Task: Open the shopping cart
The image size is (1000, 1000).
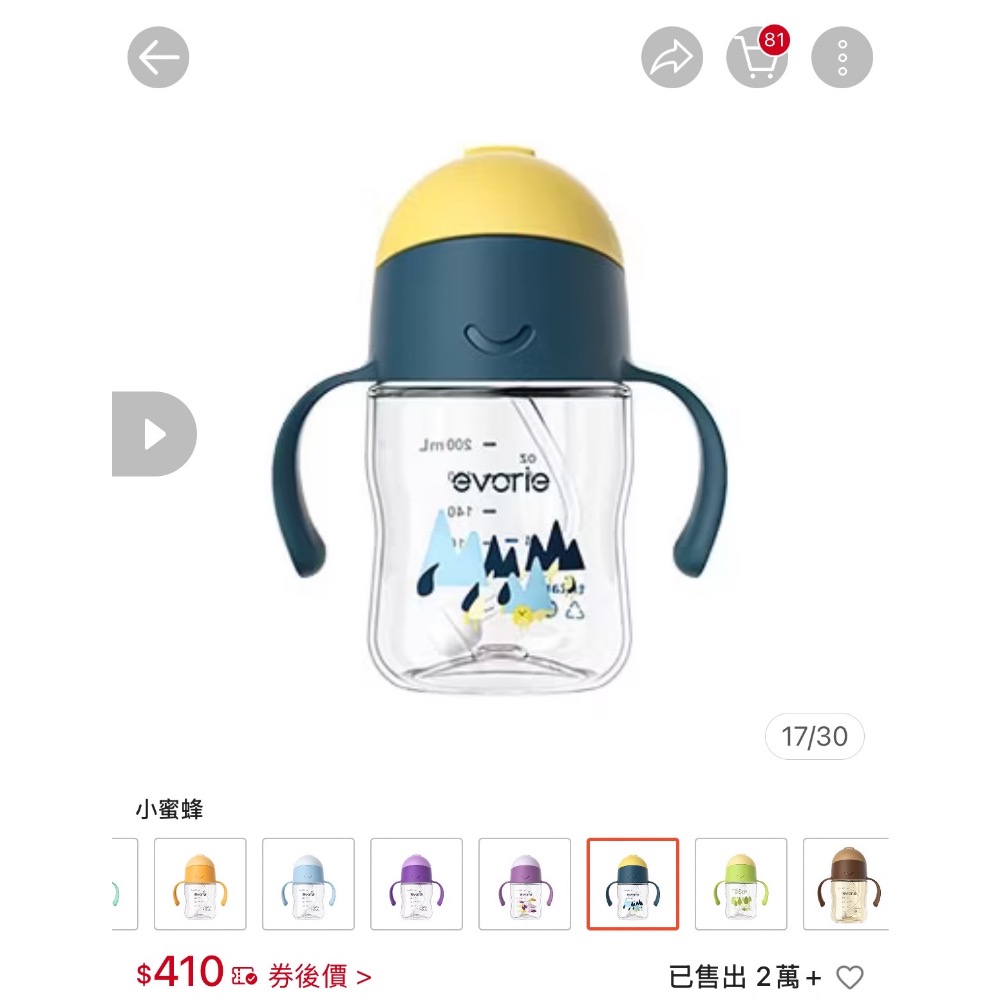Action: coord(756,58)
